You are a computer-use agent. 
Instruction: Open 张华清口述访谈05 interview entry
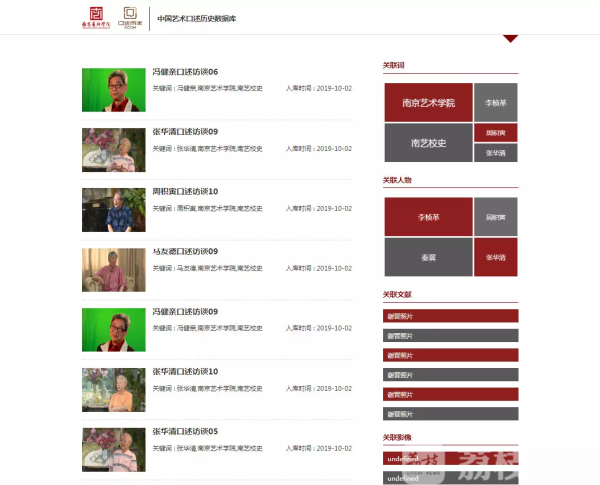185,432
